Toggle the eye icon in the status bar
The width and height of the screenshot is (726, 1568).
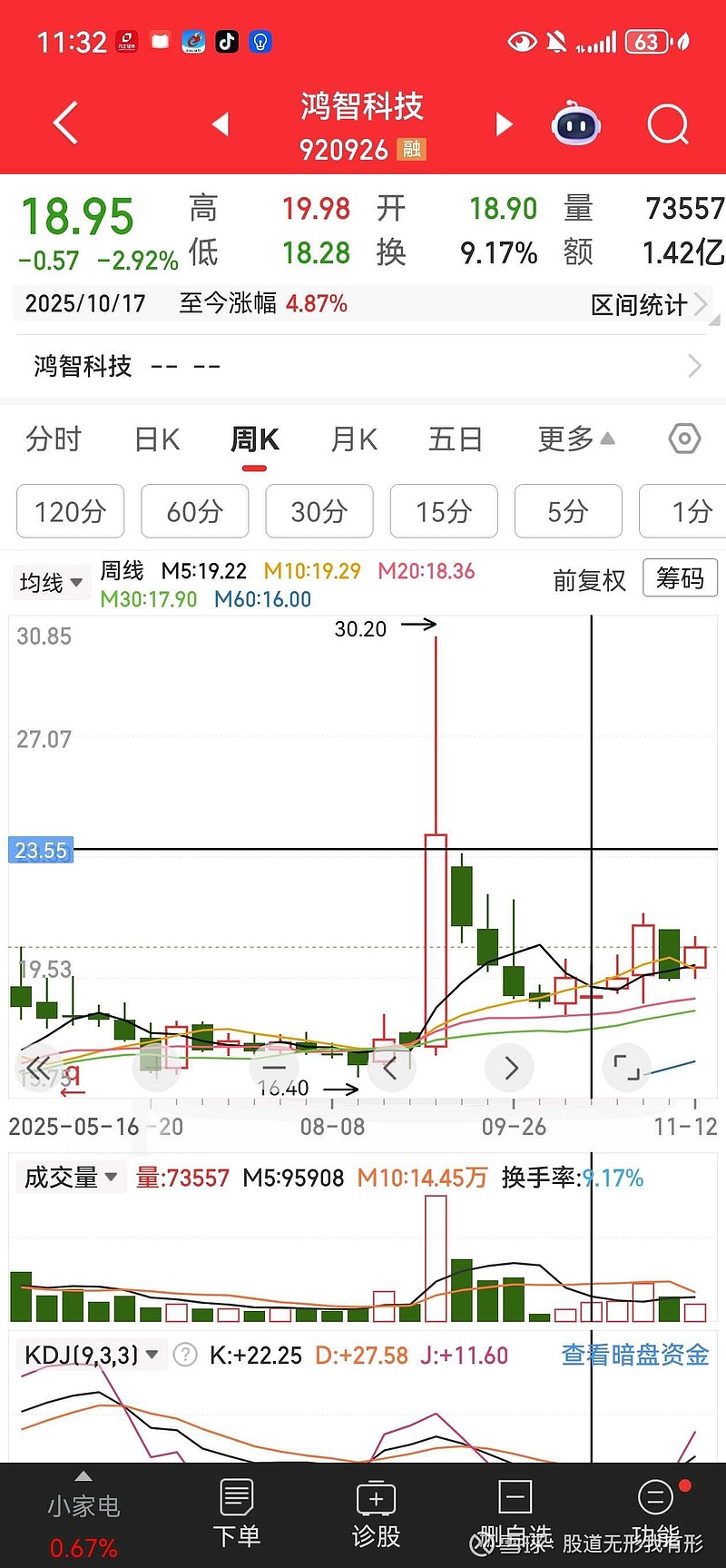[x=524, y=41]
